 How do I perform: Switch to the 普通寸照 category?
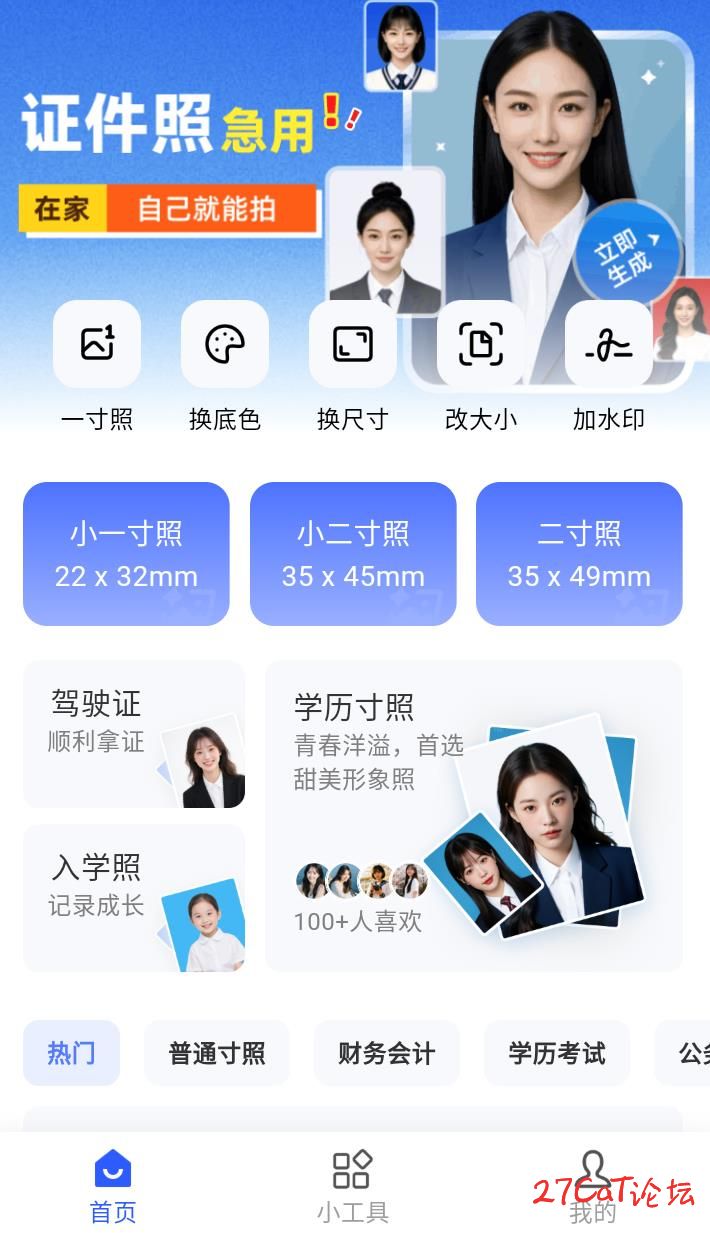(x=217, y=1053)
